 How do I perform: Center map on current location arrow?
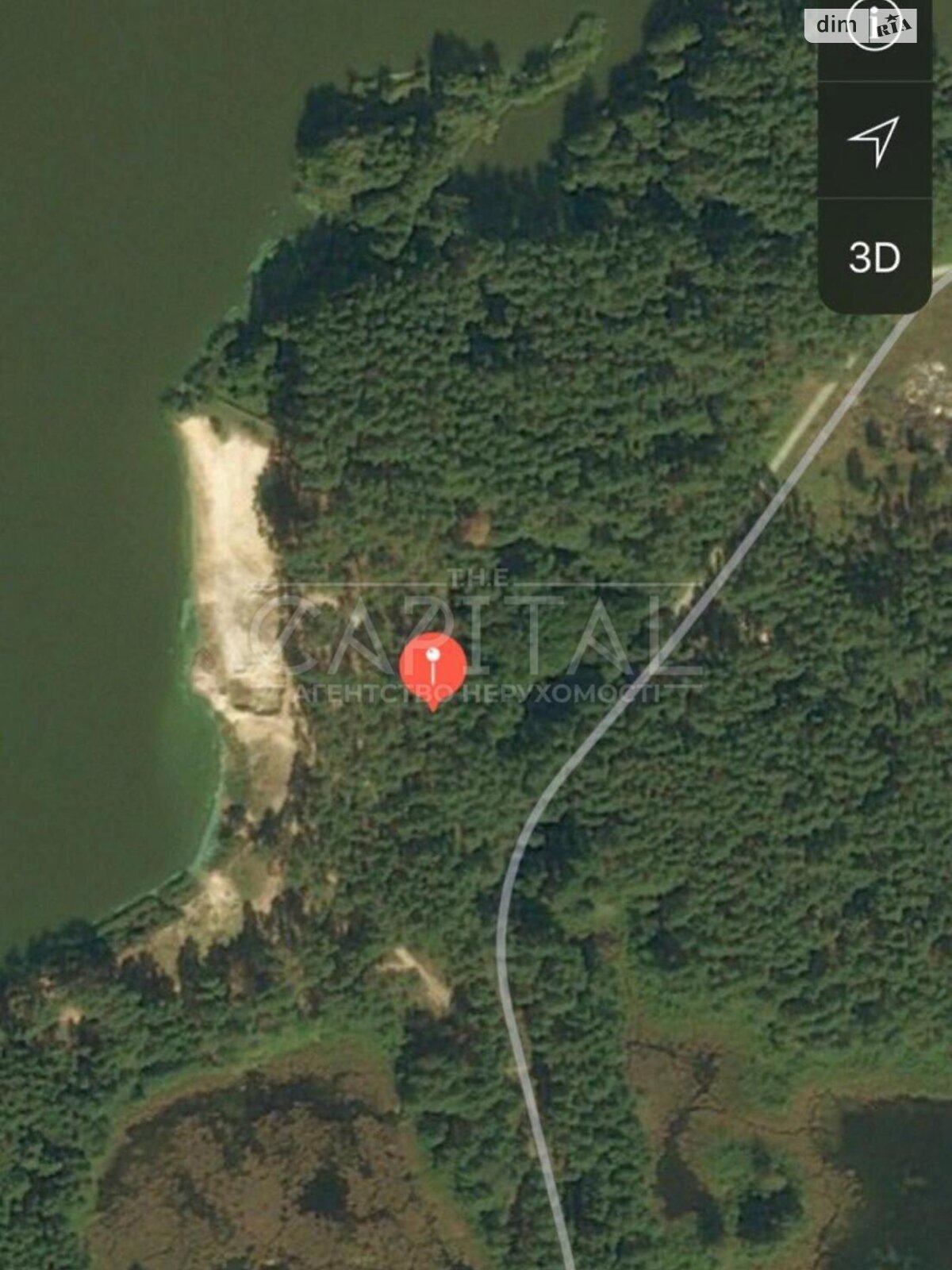pos(874,140)
